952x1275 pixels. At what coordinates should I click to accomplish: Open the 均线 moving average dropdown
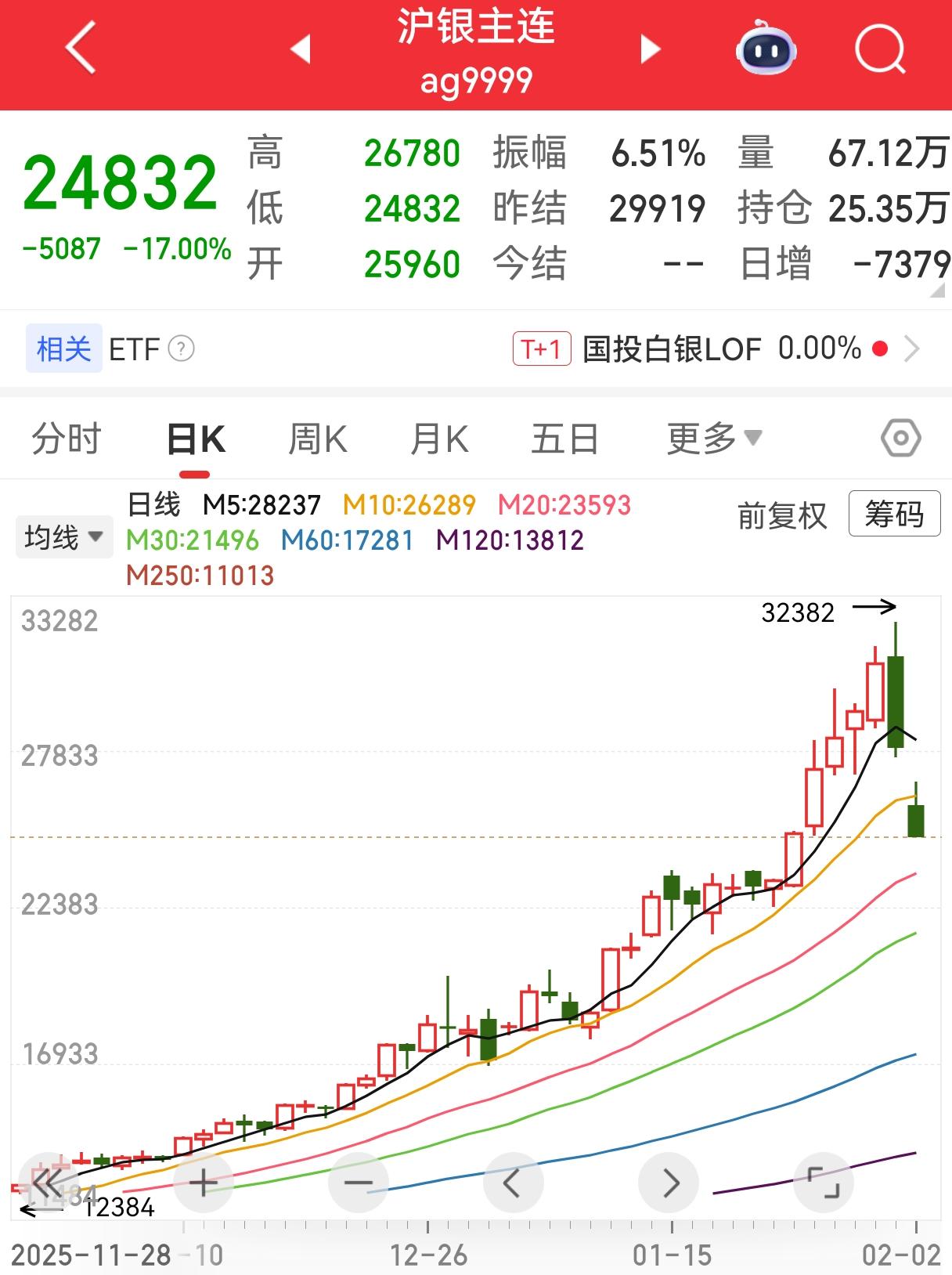(x=63, y=538)
